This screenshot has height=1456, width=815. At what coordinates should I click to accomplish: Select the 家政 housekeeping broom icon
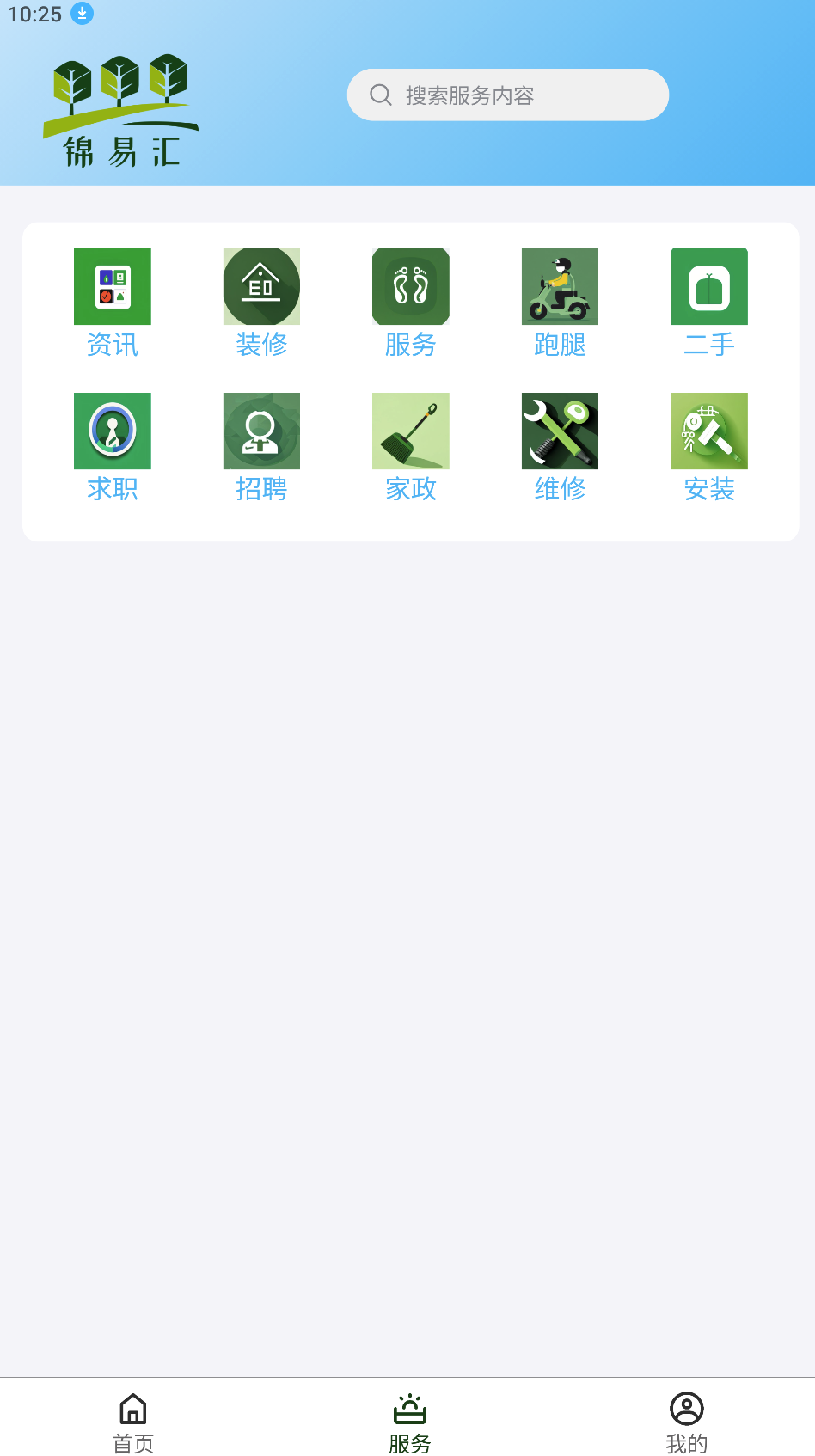(x=410, y=431)
